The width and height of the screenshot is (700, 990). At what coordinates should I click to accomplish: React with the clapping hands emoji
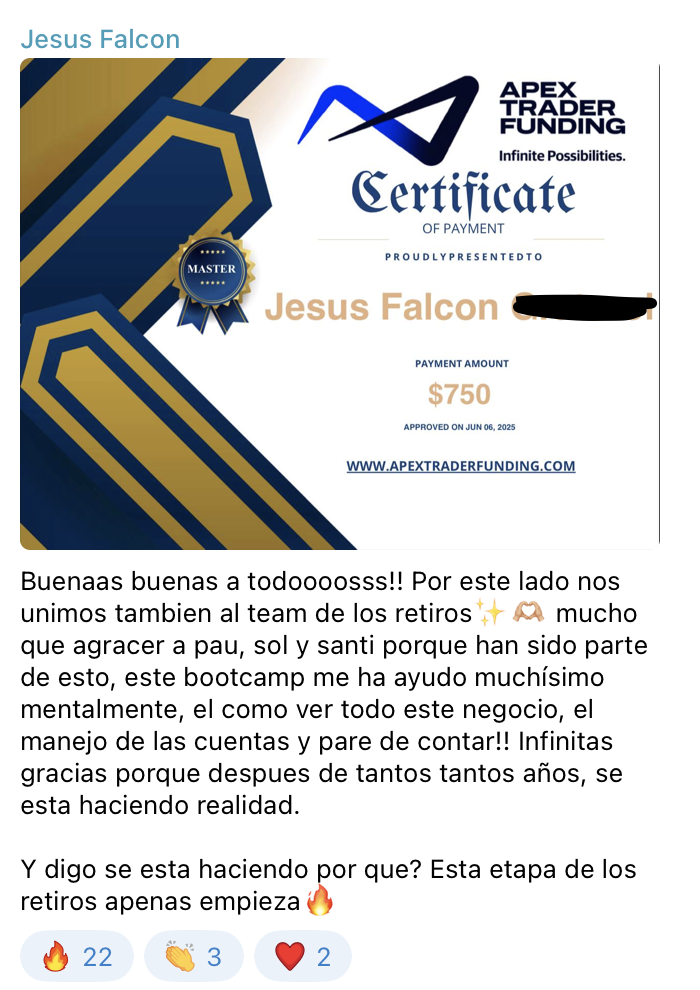tap(193, 956)
